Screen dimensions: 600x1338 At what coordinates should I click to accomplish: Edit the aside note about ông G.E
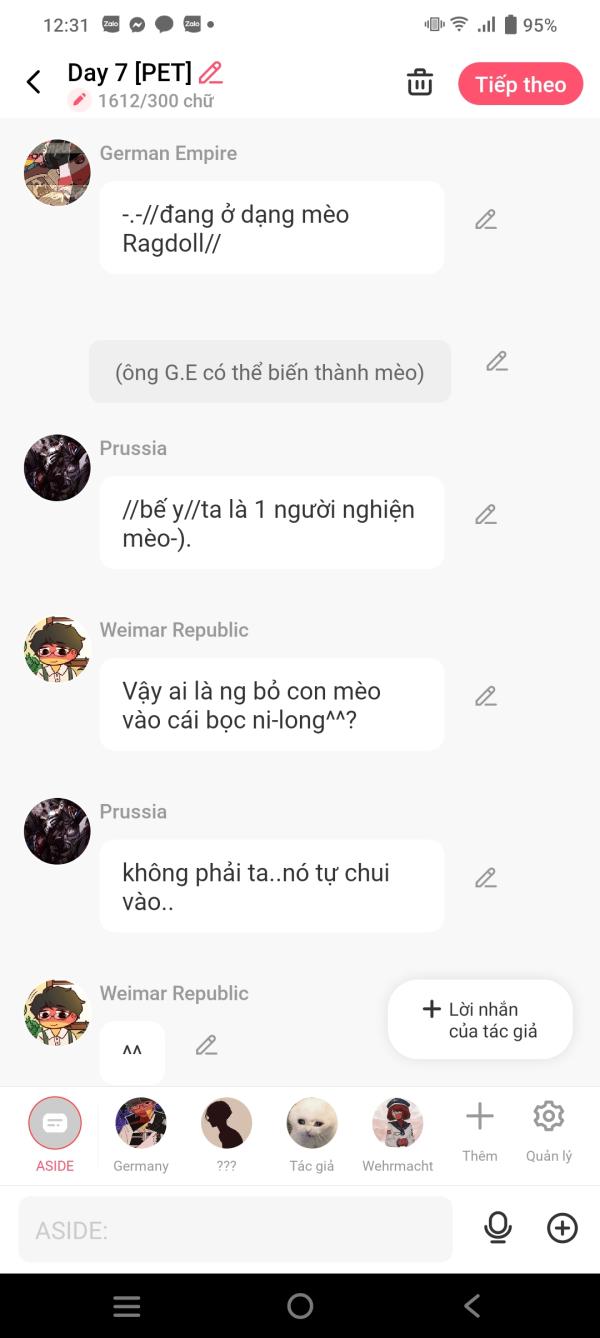(x=497, y=362)
